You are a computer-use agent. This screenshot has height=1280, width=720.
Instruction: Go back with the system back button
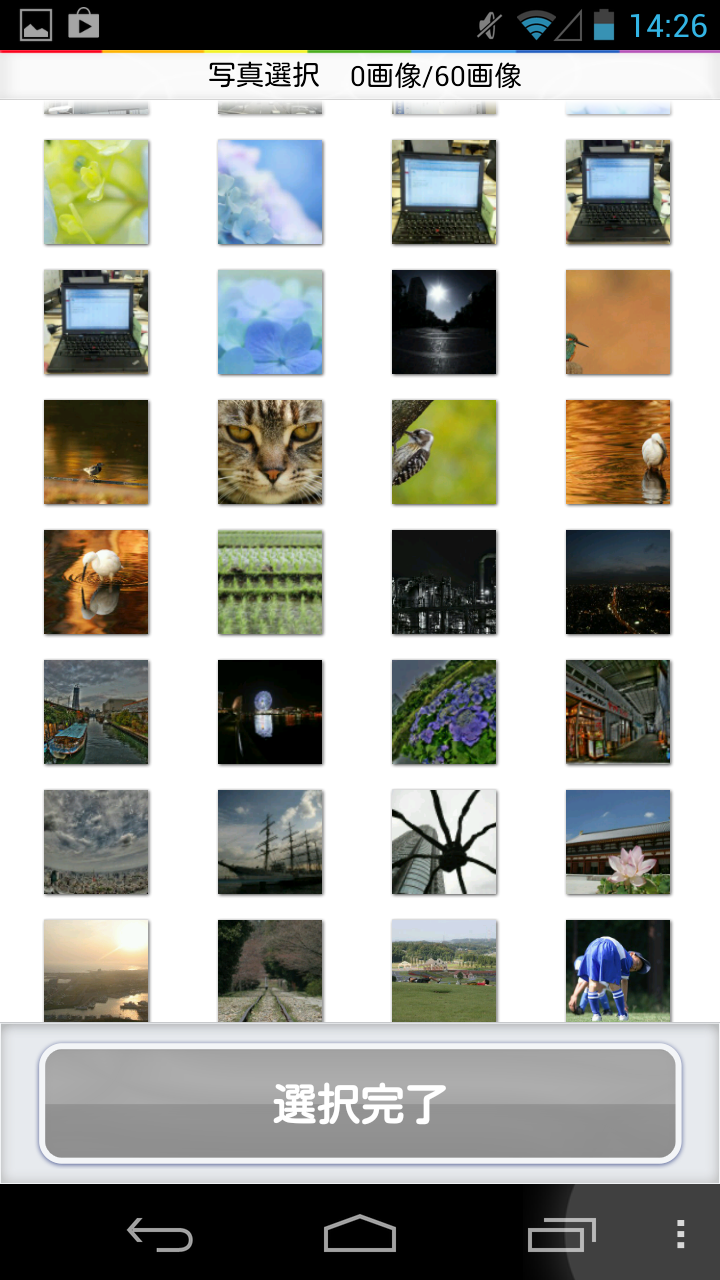pos(160,1234)
